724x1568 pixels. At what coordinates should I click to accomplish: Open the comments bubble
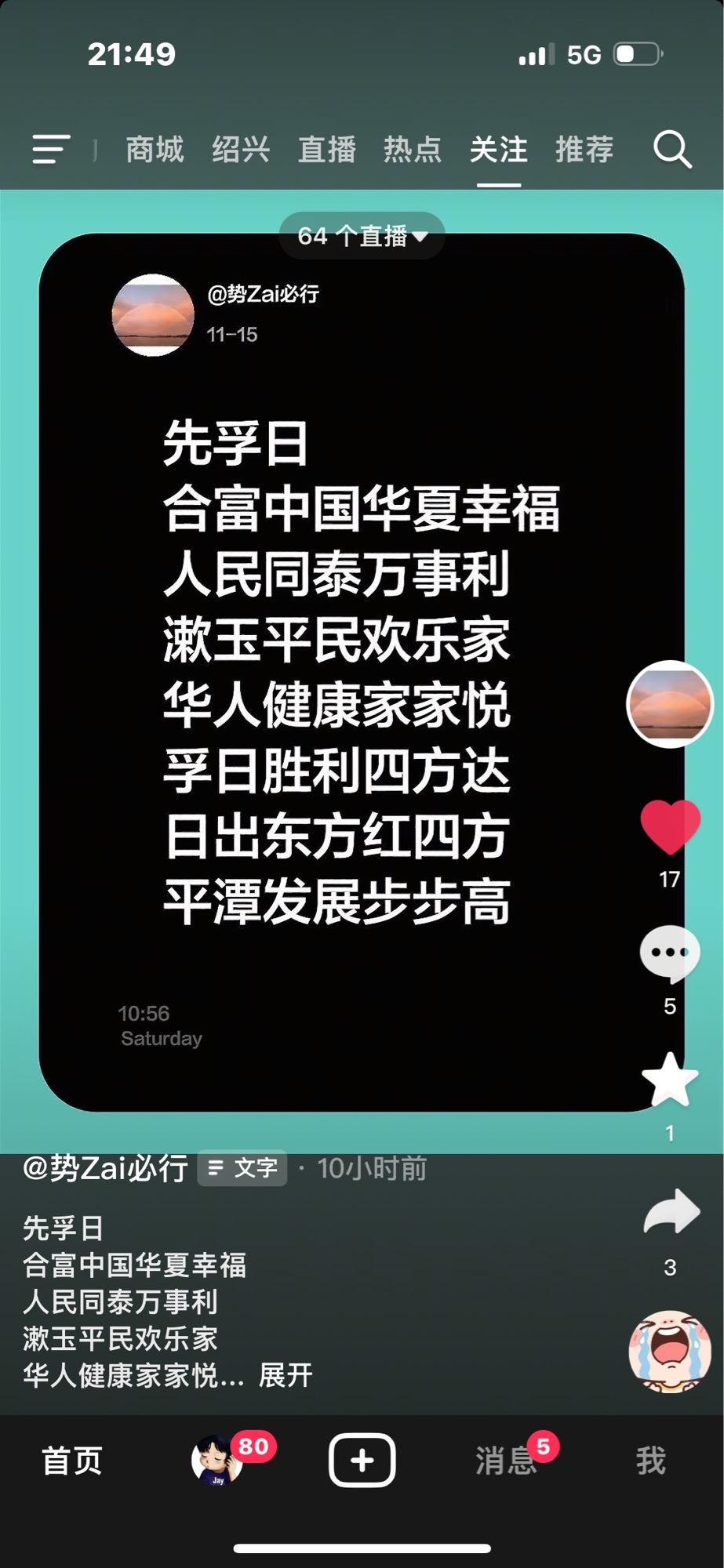pos(670,953)
